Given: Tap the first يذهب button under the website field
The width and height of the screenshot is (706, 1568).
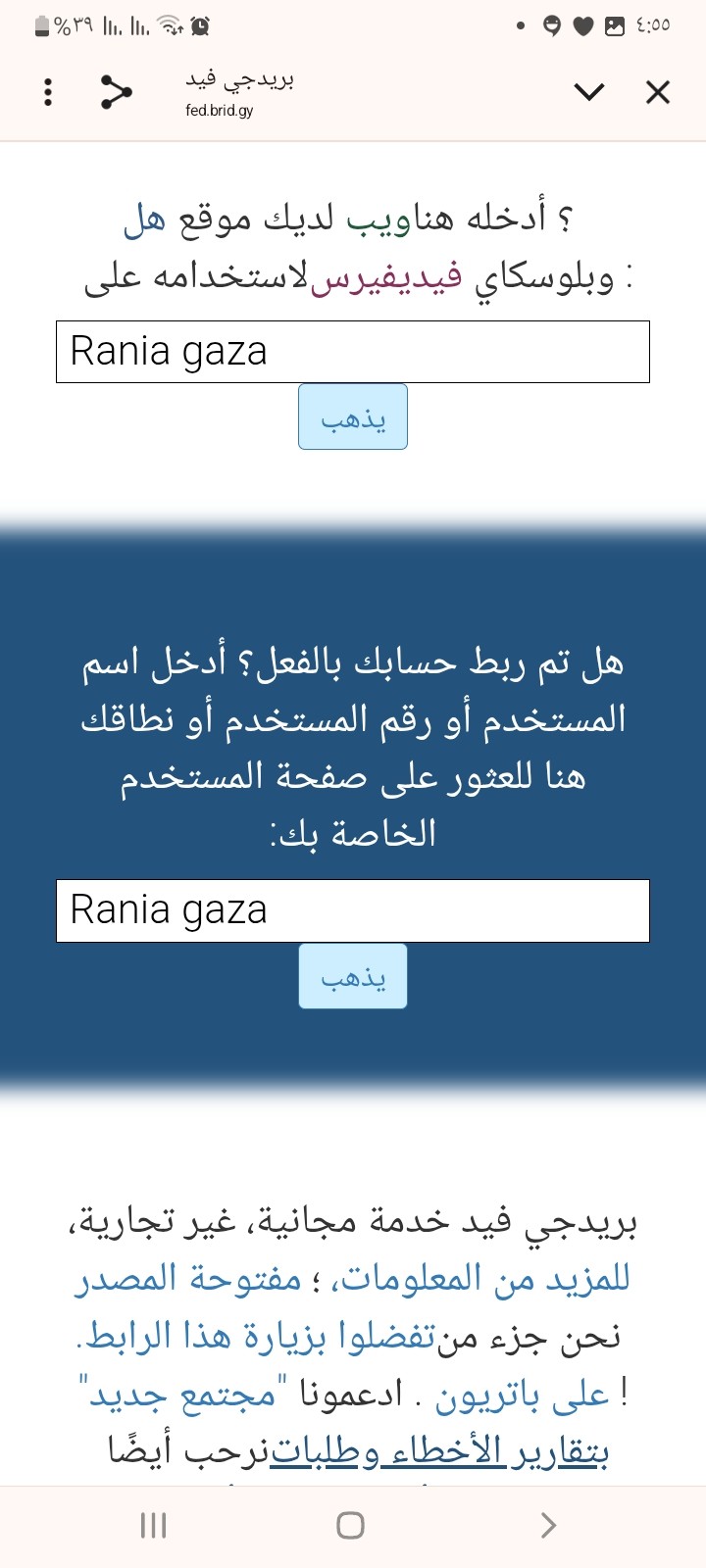Looking at the screenshot, I should coord(353,417).
